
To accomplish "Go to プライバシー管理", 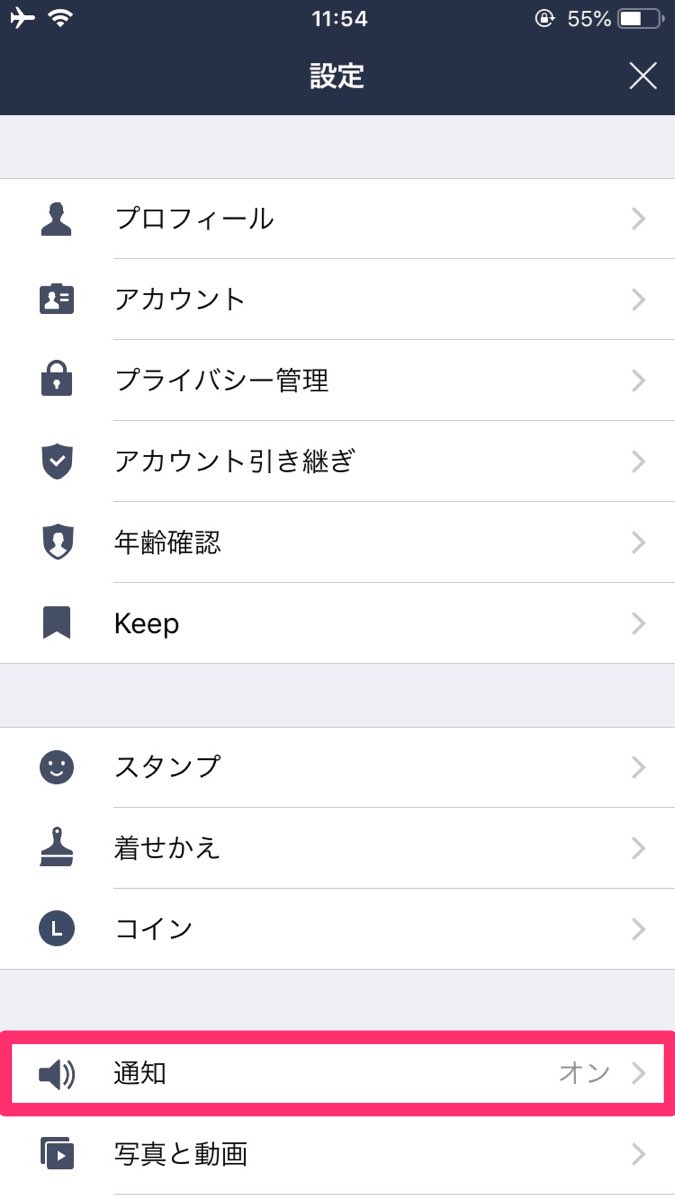I will pyautogui.click(x=337, y=381).
